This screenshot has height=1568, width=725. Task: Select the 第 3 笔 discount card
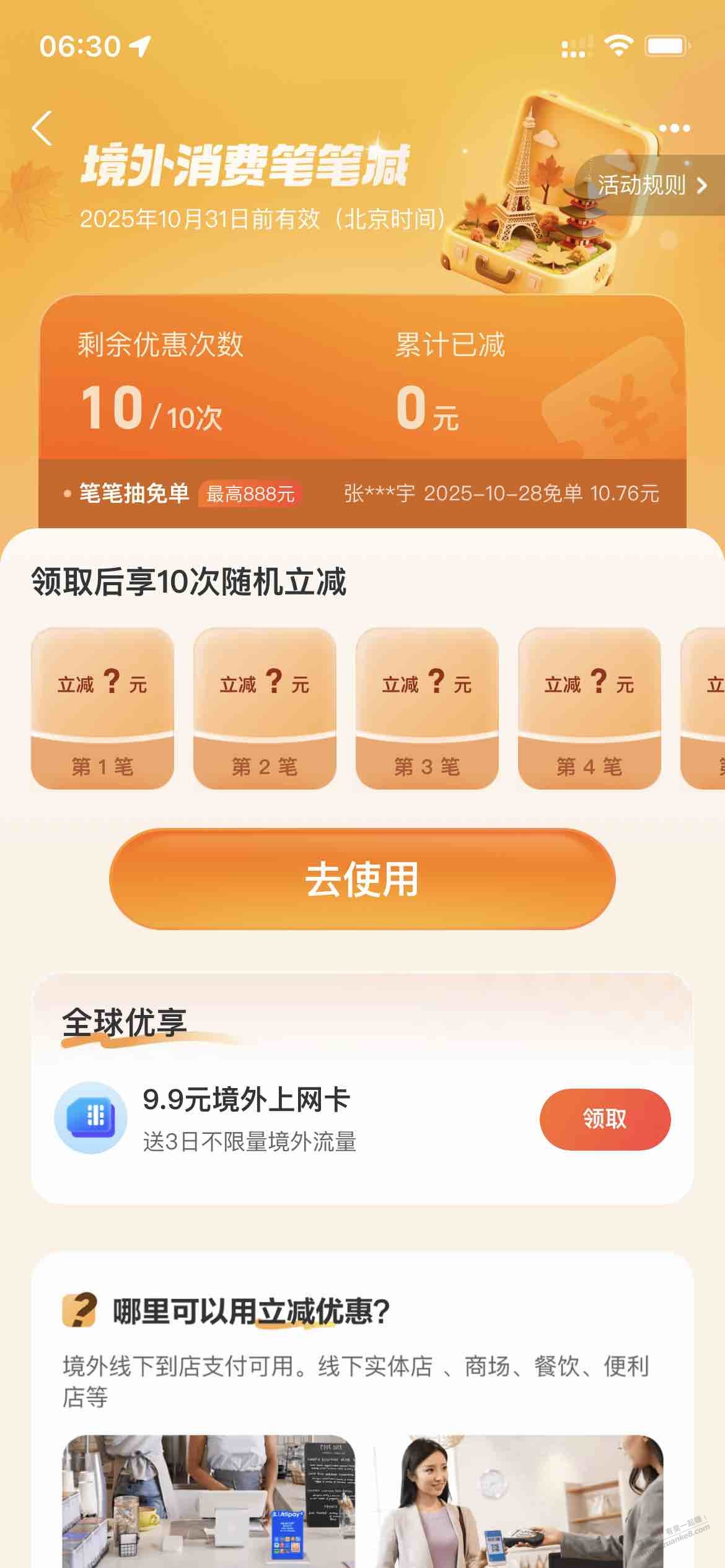point(427,708)
